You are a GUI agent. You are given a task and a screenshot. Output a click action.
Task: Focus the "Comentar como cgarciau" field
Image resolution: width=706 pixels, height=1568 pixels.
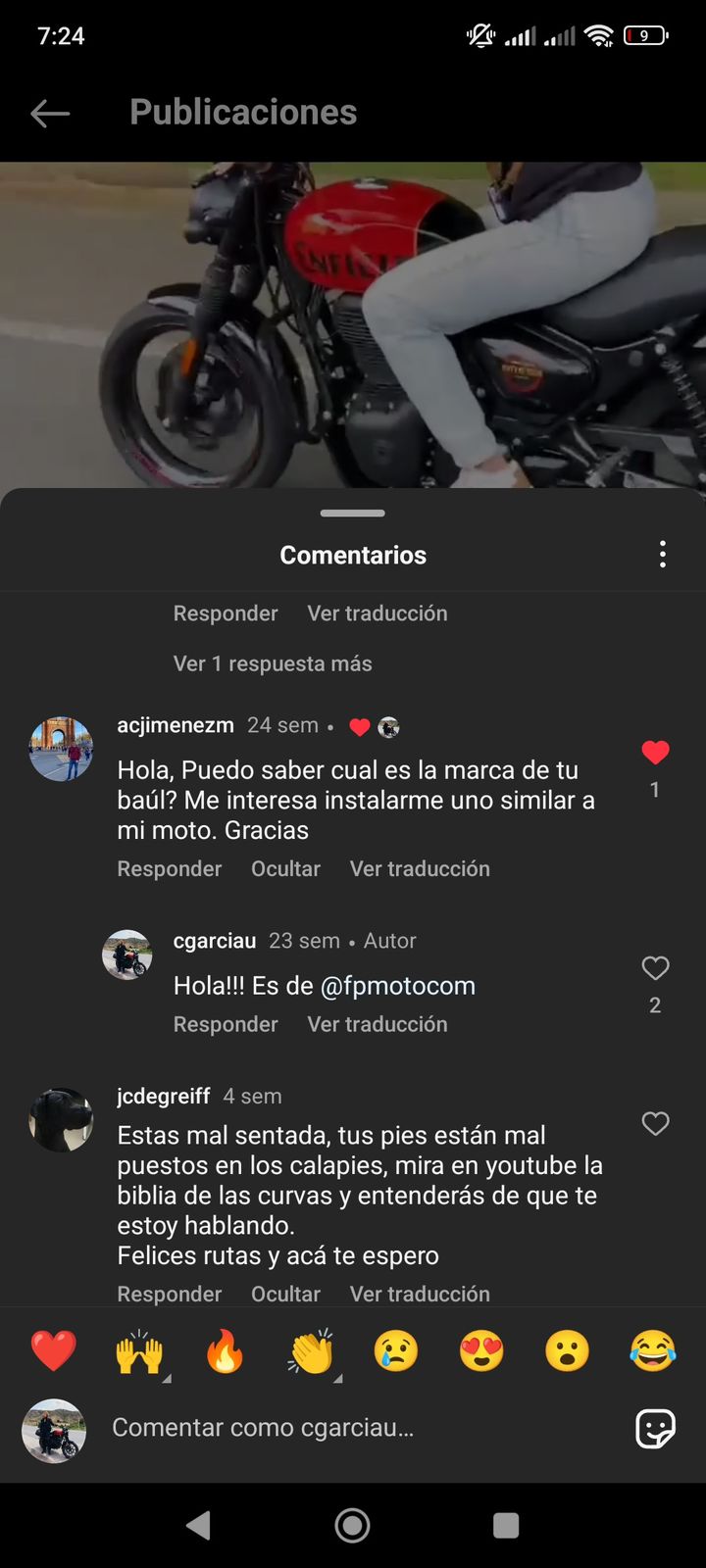pyautogui.click(x=353, y=1428)
